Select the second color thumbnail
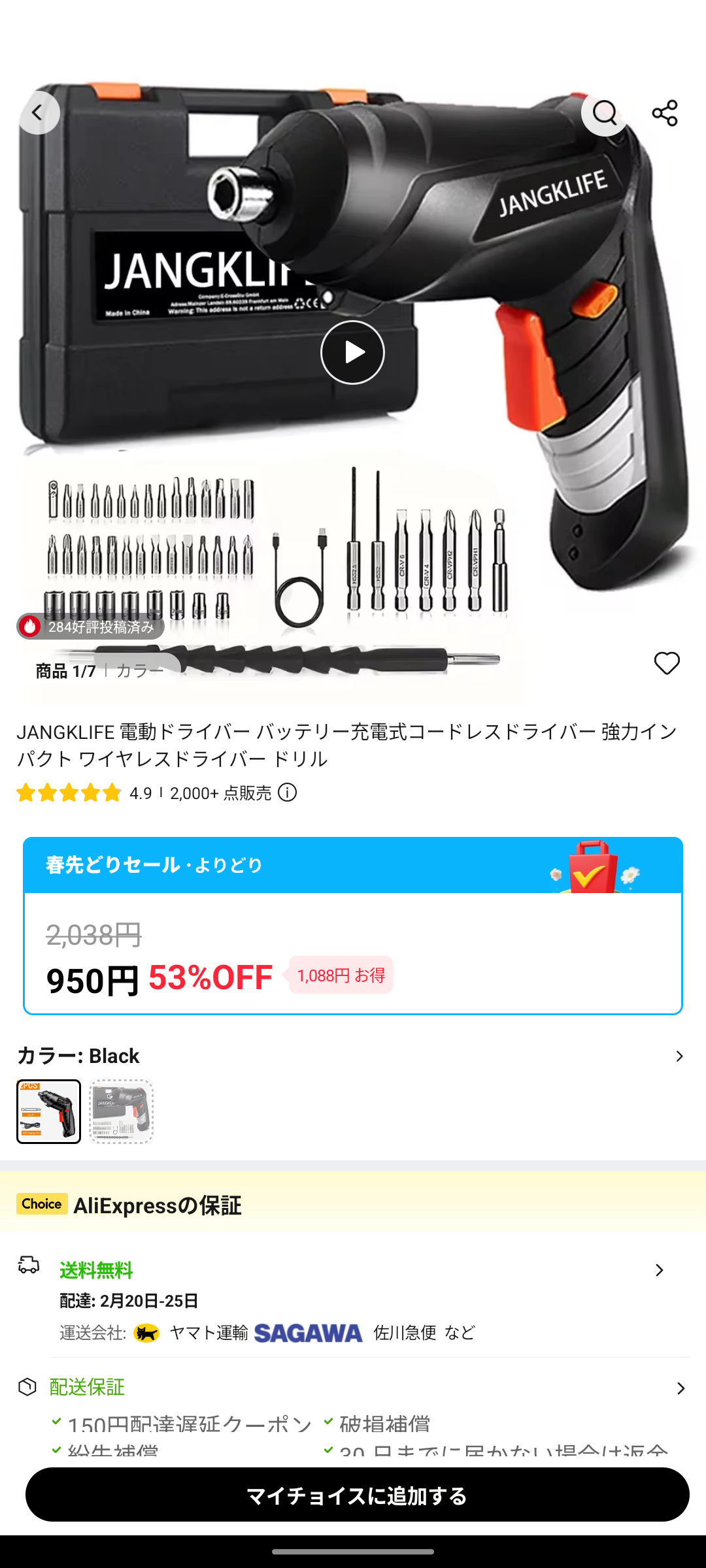Image resolution: width=706 pixels, height=1568 pixels. (x=121, y=1111)
